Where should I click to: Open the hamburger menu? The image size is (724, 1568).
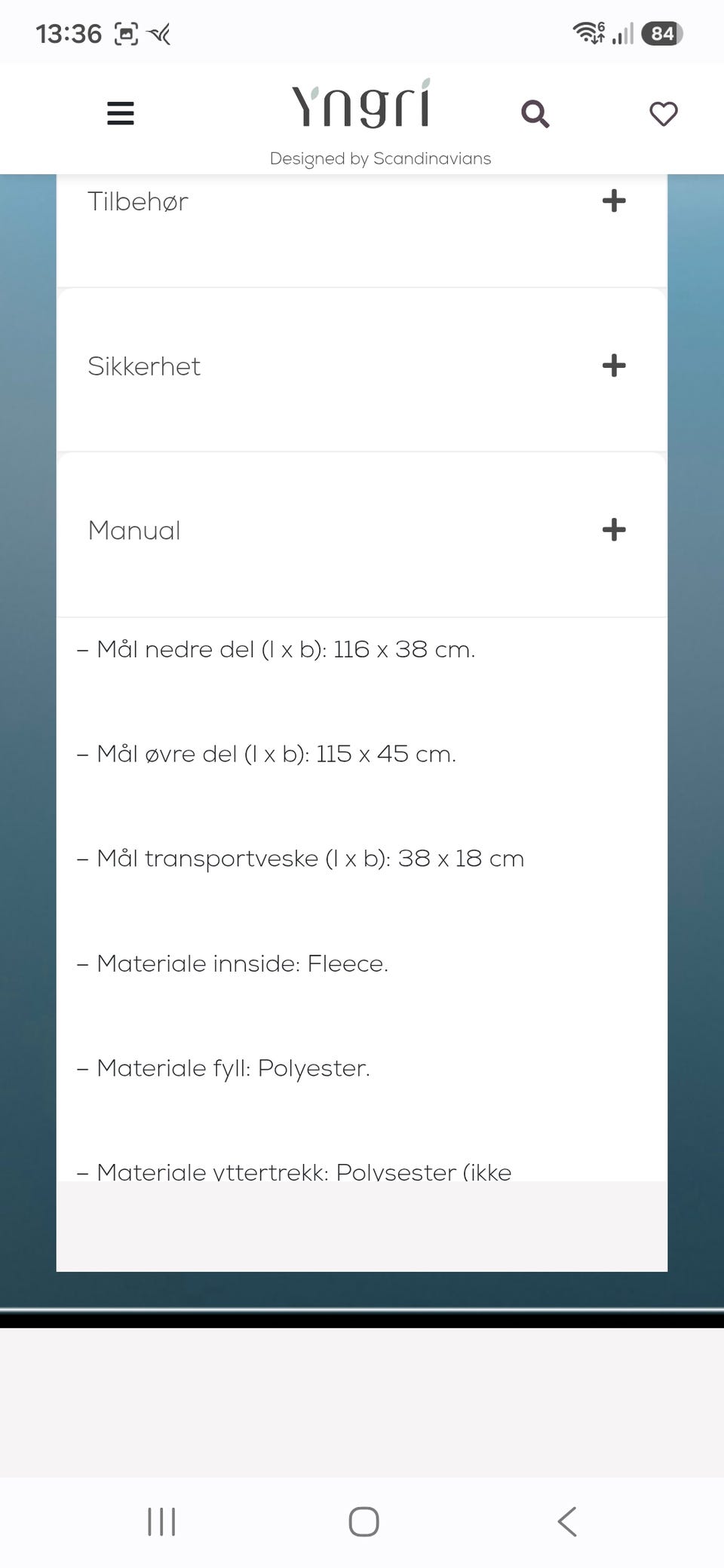coord(121,113)
